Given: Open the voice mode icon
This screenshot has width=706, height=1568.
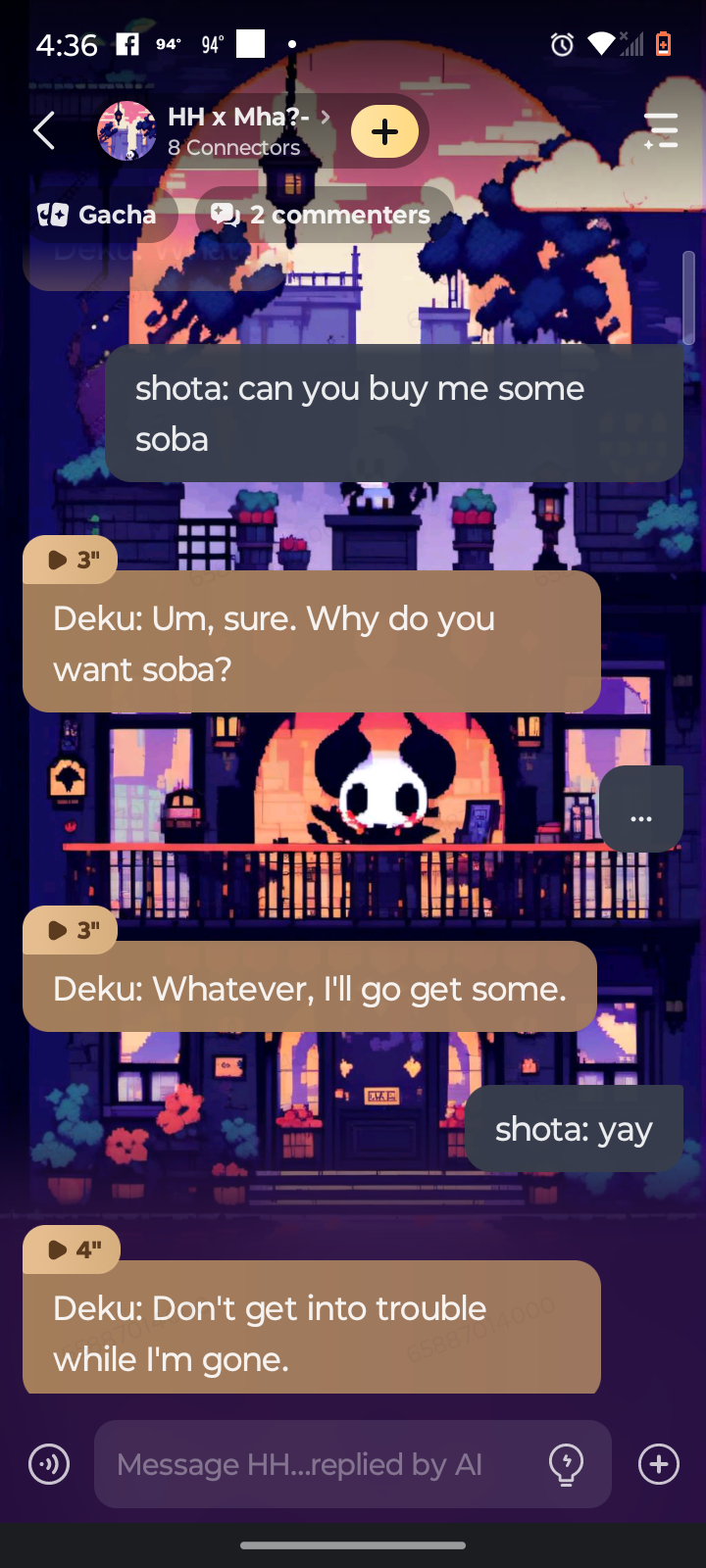Looking at the screenshot, I should pos(49,1464).
